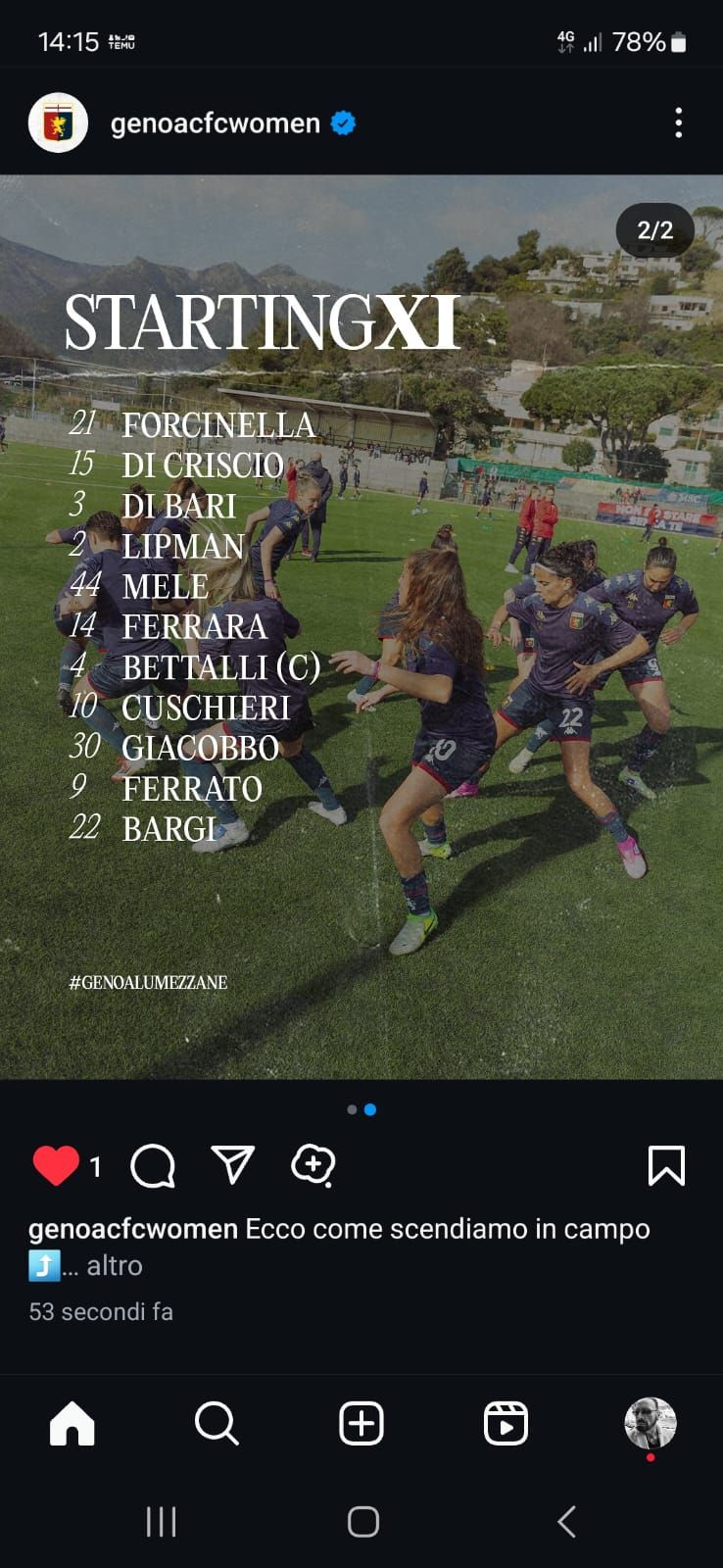
Task: Tap the system home button
Action: pos(362,1521)
